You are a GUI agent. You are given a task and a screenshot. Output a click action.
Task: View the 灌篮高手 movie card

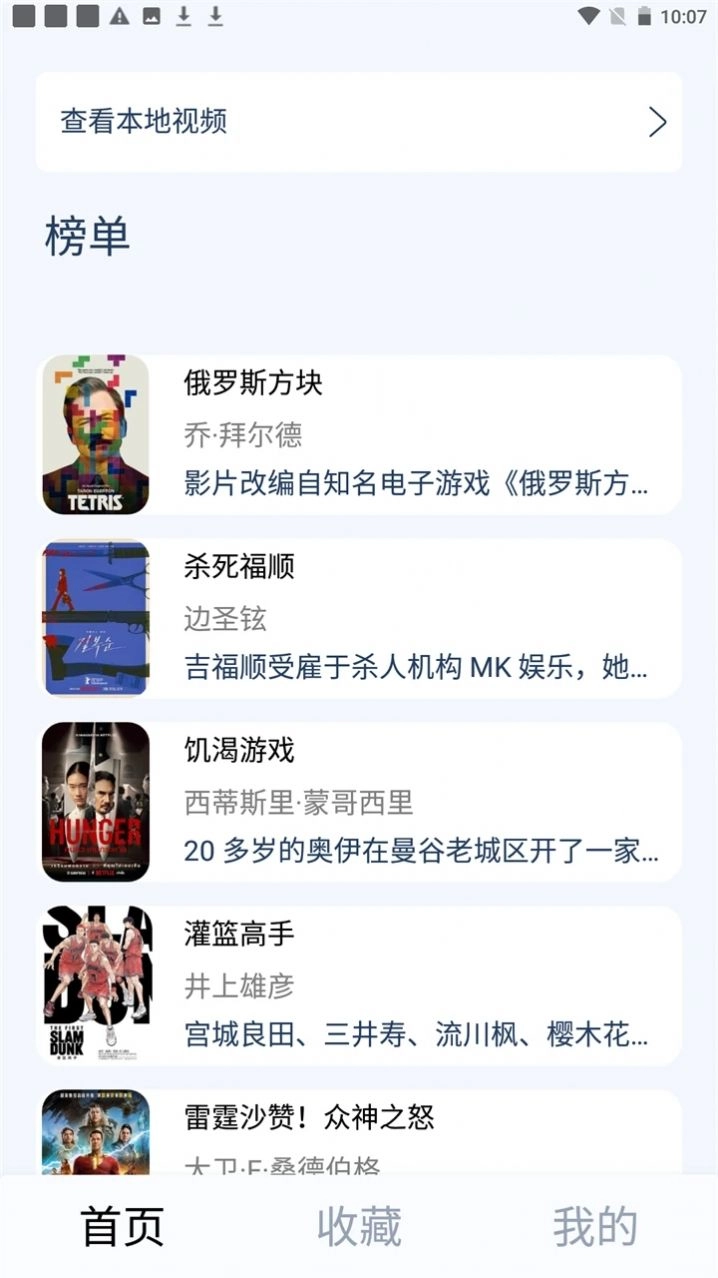click(360, 986)
